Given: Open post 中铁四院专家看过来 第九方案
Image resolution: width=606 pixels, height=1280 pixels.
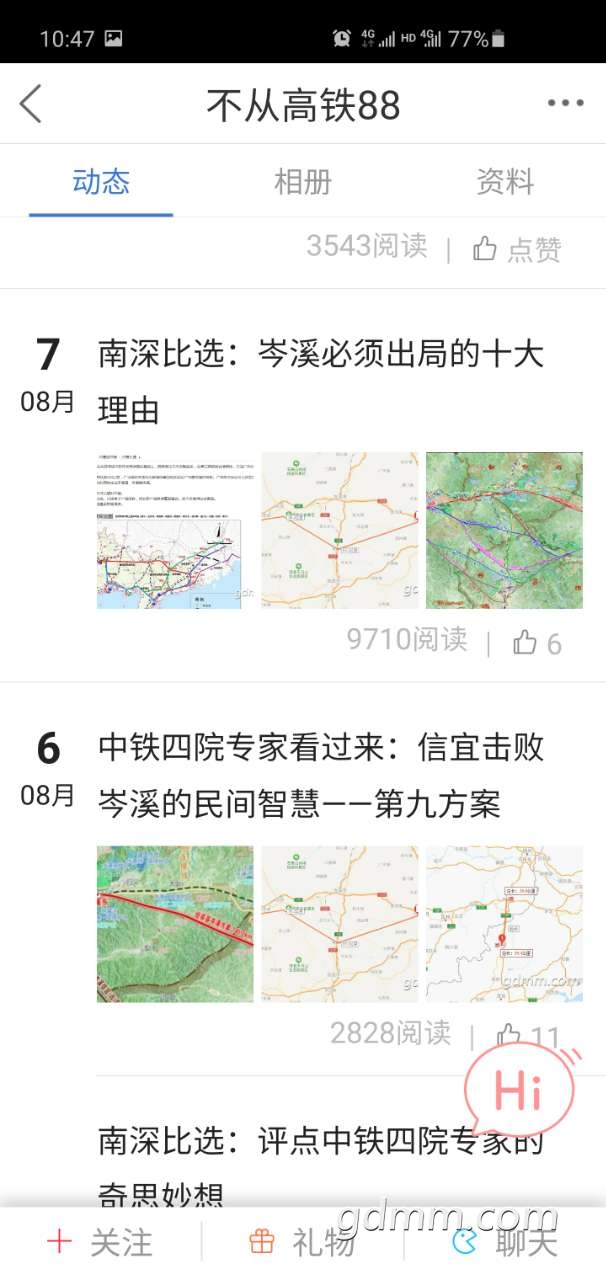Looking at the screenshot, I should (320, 775).
